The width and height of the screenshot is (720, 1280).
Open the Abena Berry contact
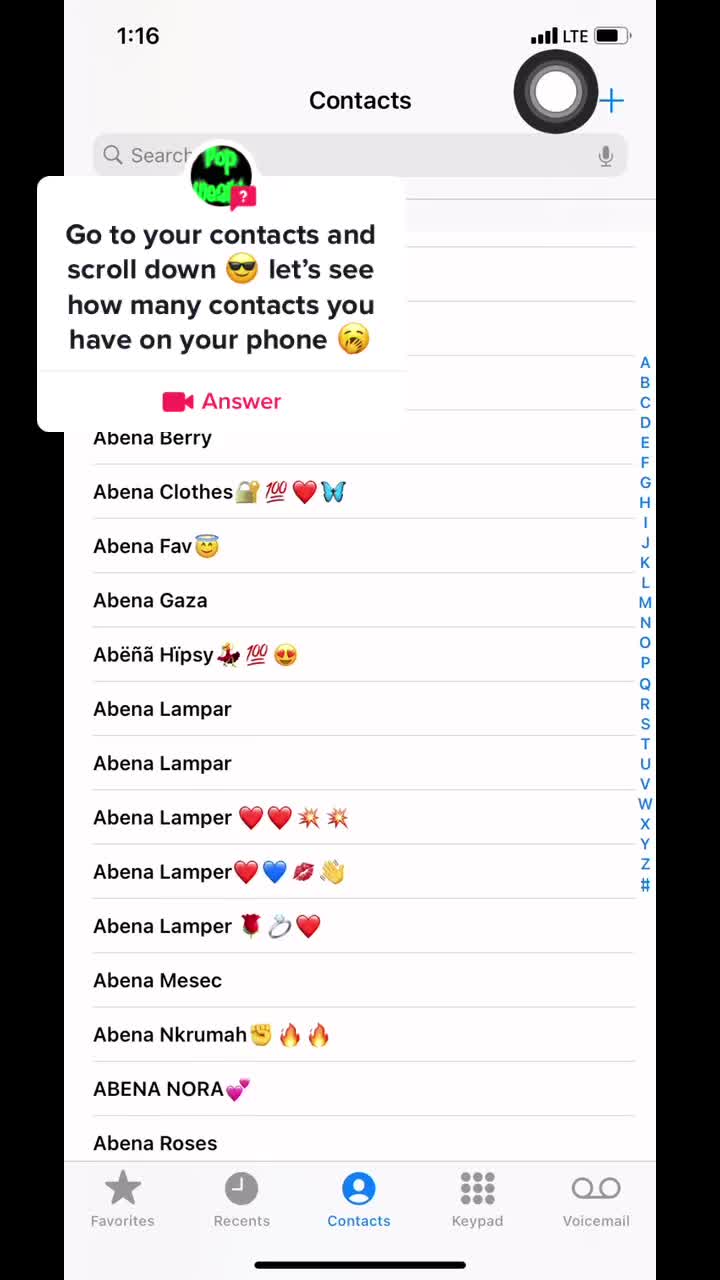[152, 439]
